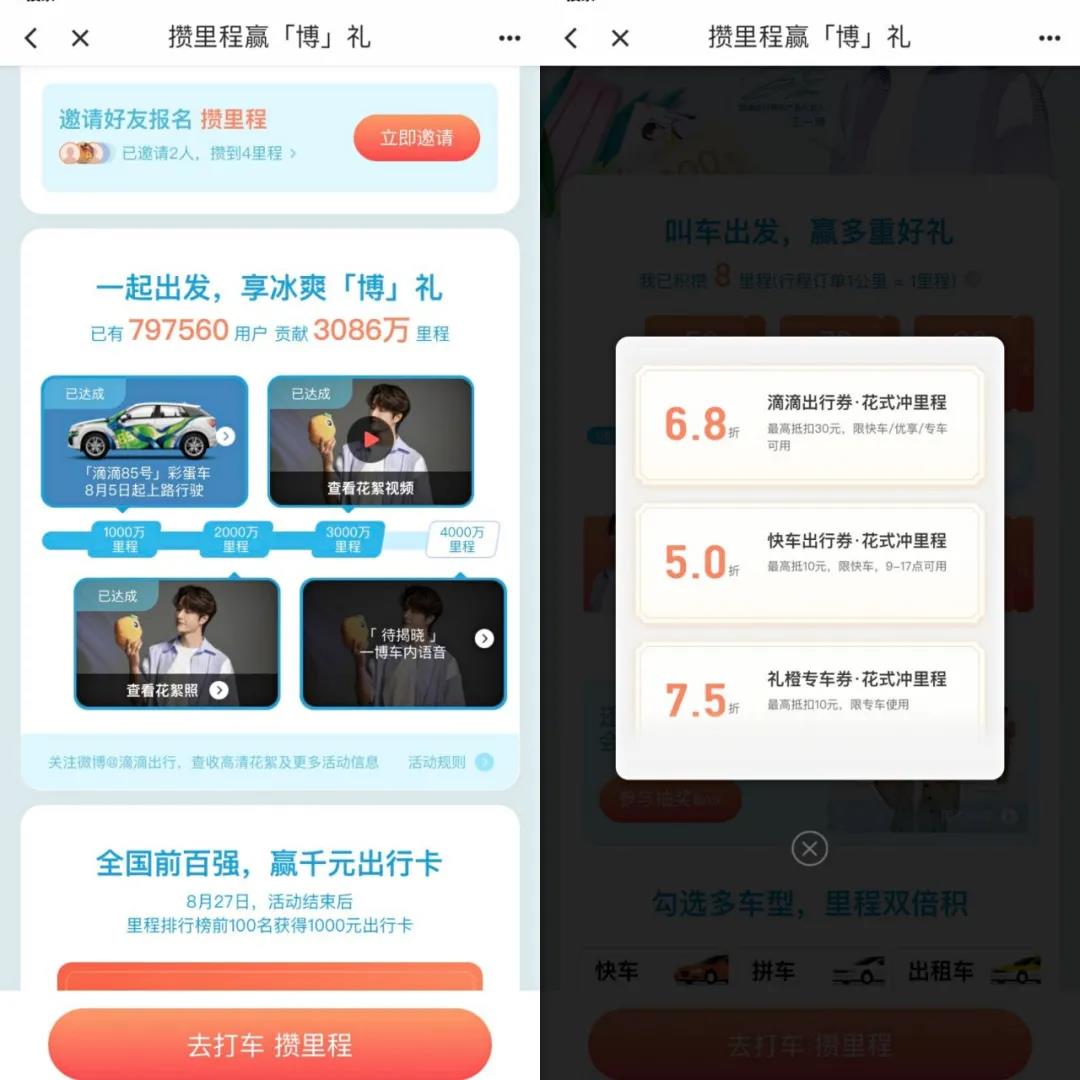Select the 5.0折 快车出行券 coupon
The image size is (1080, 1080).
pos(809,562)
